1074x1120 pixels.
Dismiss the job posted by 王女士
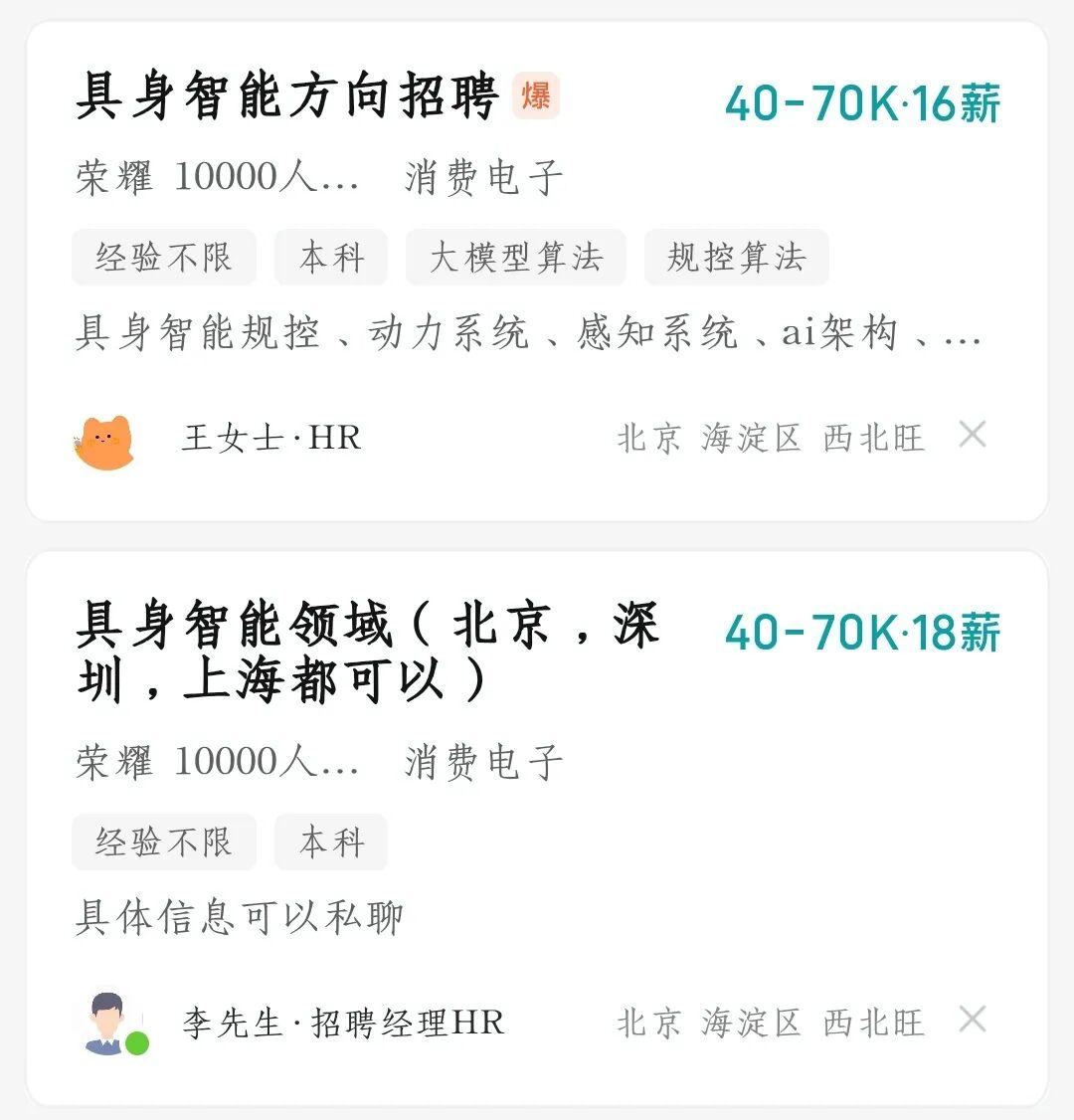point(972,435)
